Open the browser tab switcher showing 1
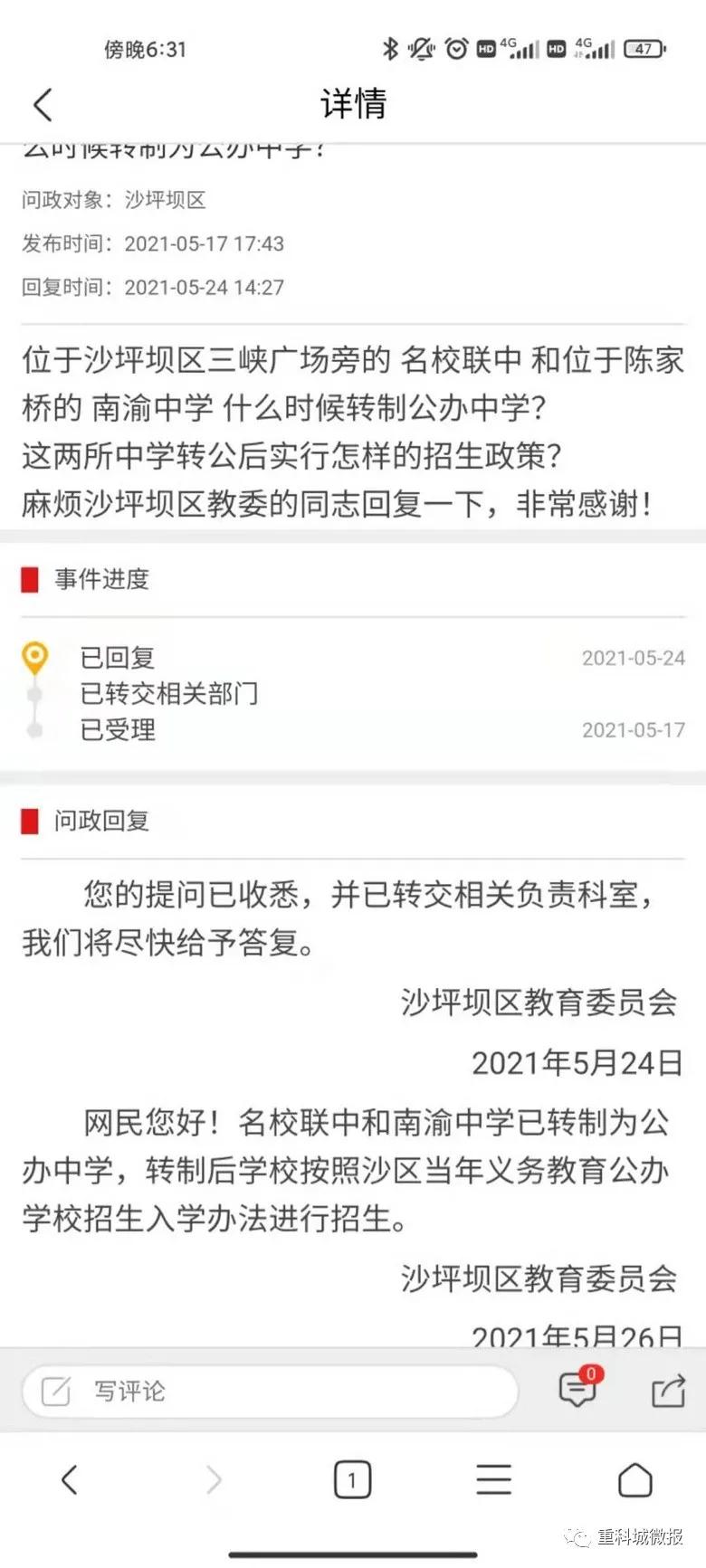This screenshot has height=1568, width=706. coord(353,1480)
